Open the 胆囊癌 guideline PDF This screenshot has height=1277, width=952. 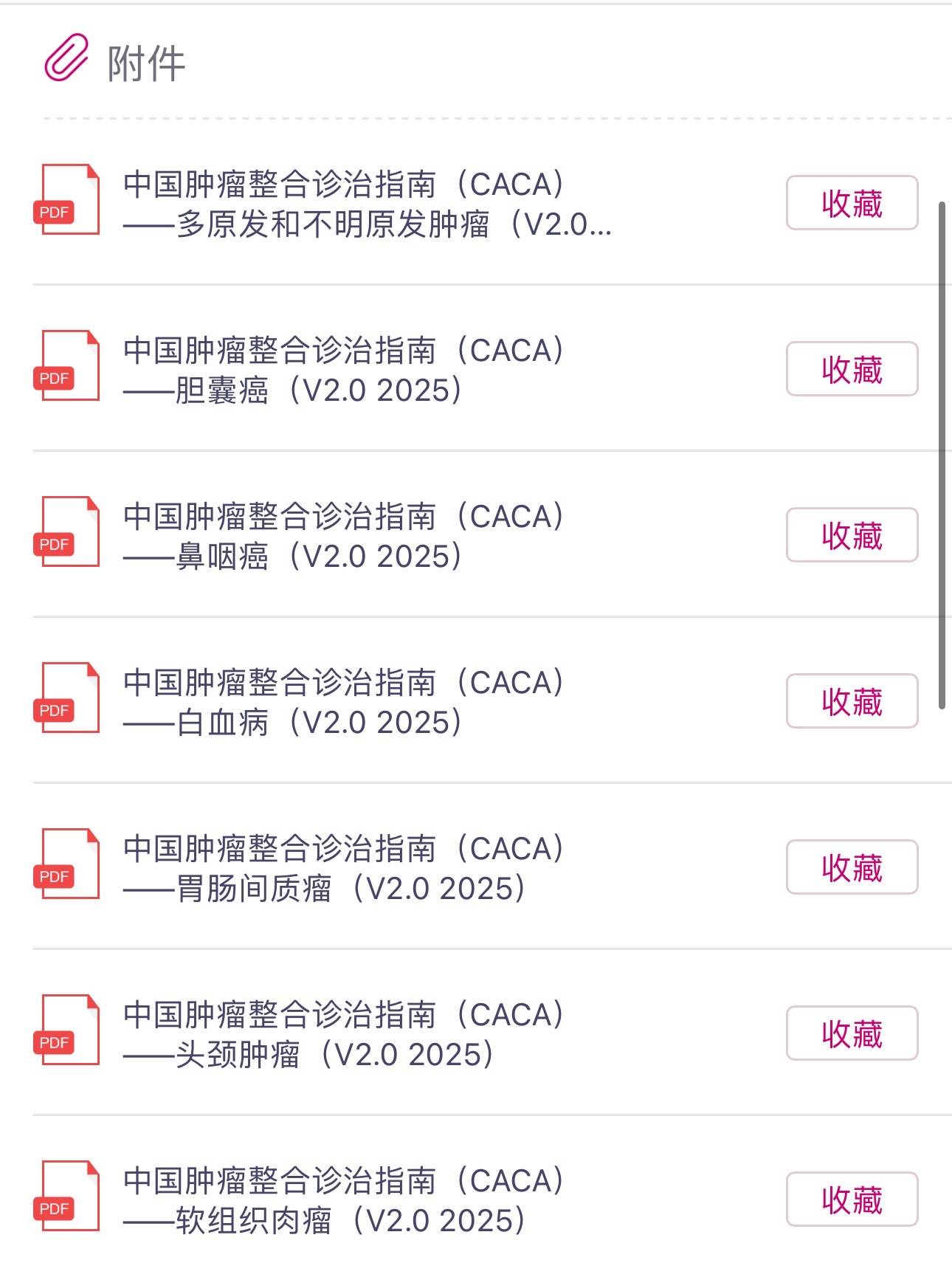pyautogui.click(x=343, y=370)
